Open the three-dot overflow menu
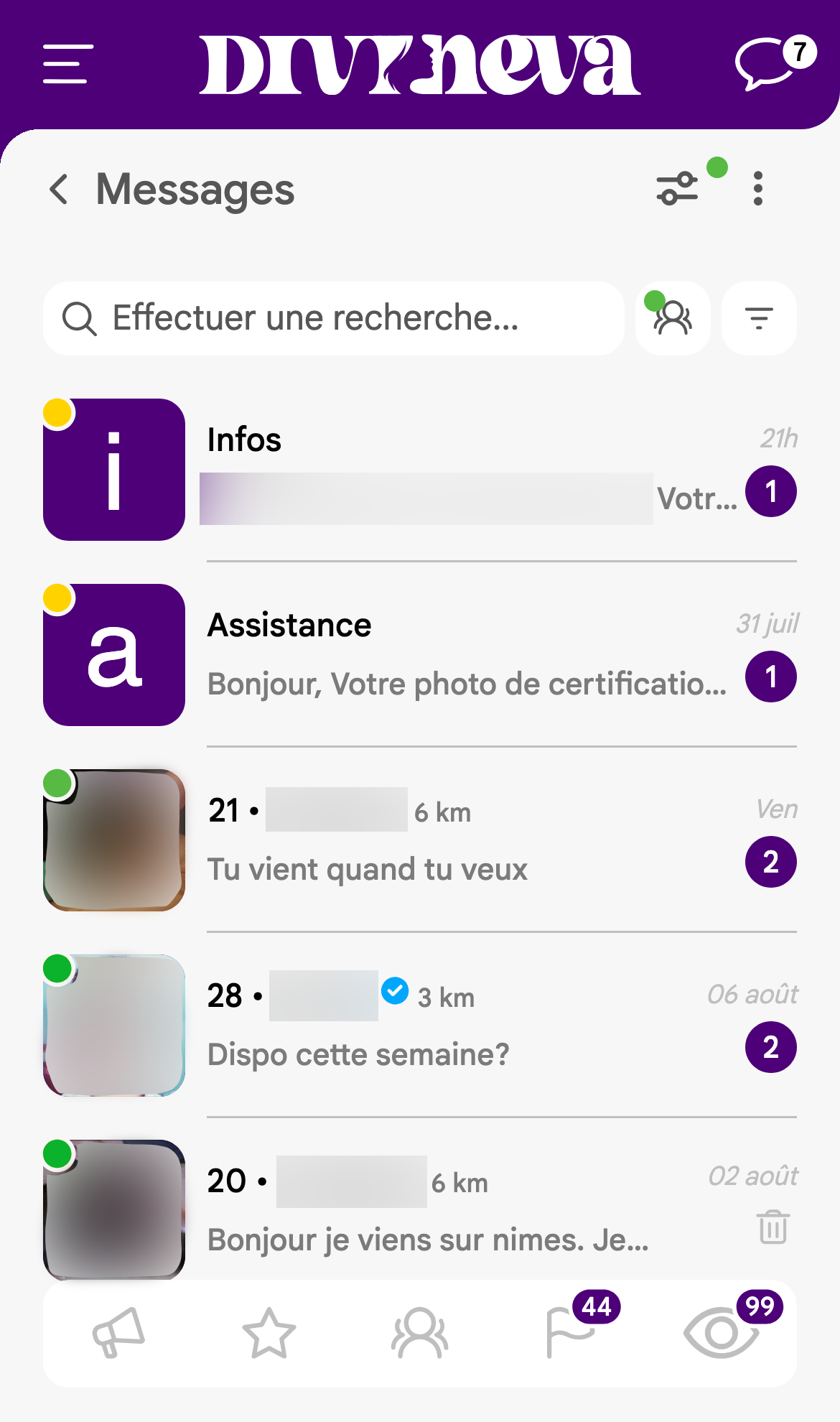Image resolution: width=840 pixels, height=1422 pixels. (758, 189)
